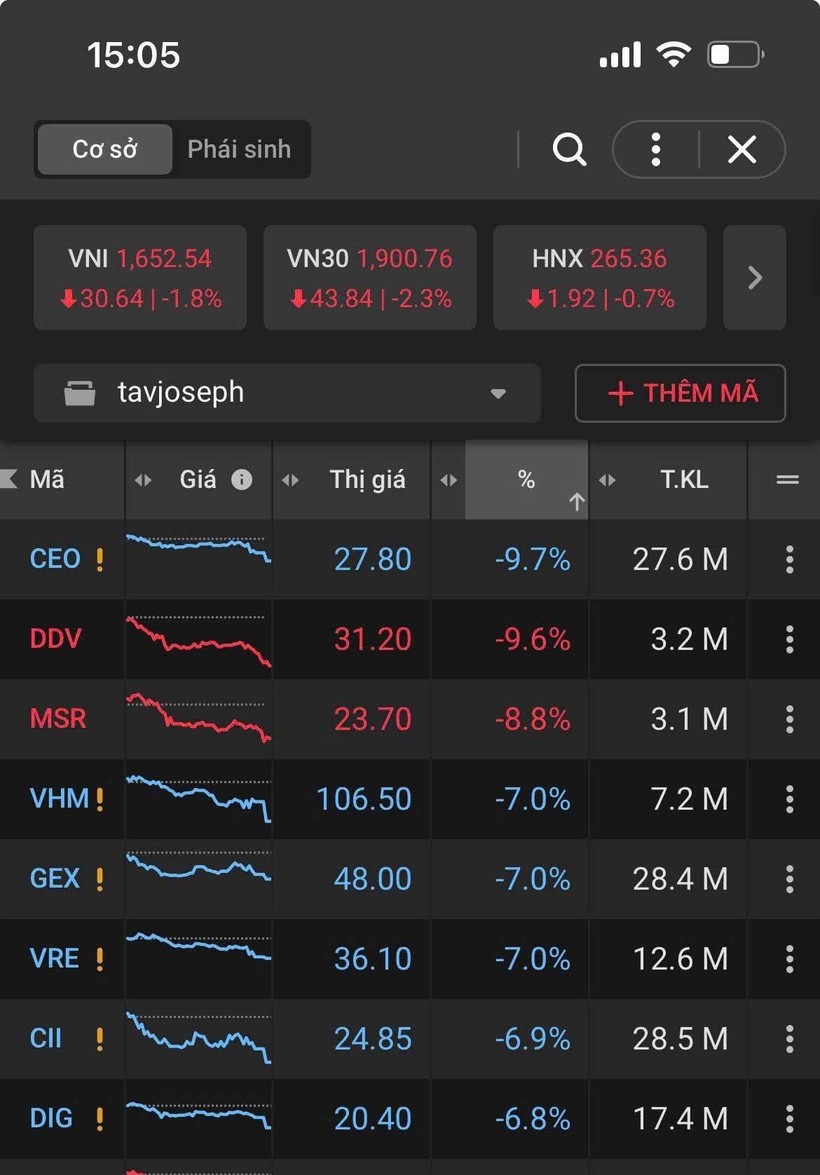820x1175 pixels.
Task: Open more options for GEX
Action: [789, 879]
